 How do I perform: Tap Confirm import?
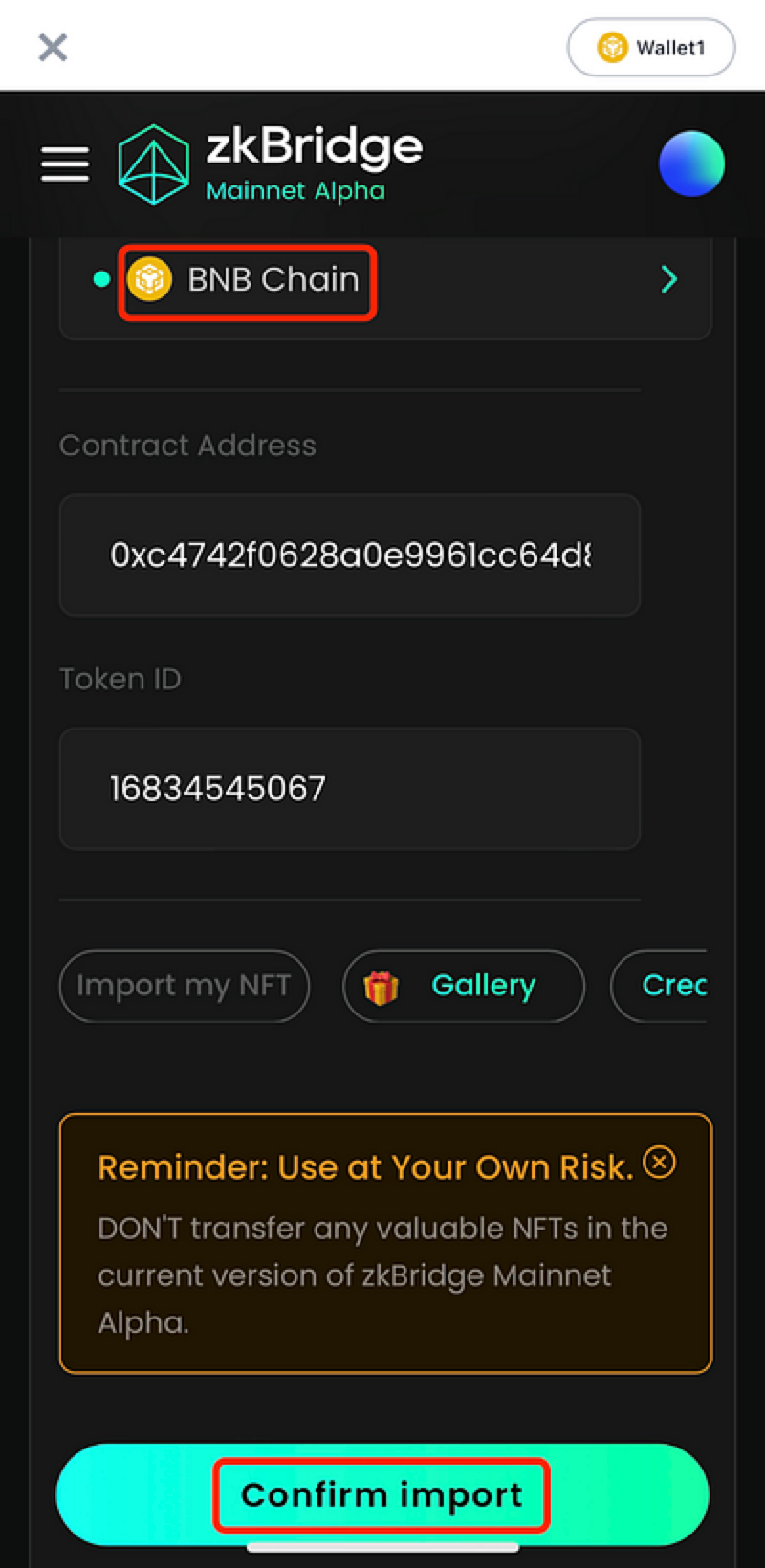click(x=382, y=1494)
